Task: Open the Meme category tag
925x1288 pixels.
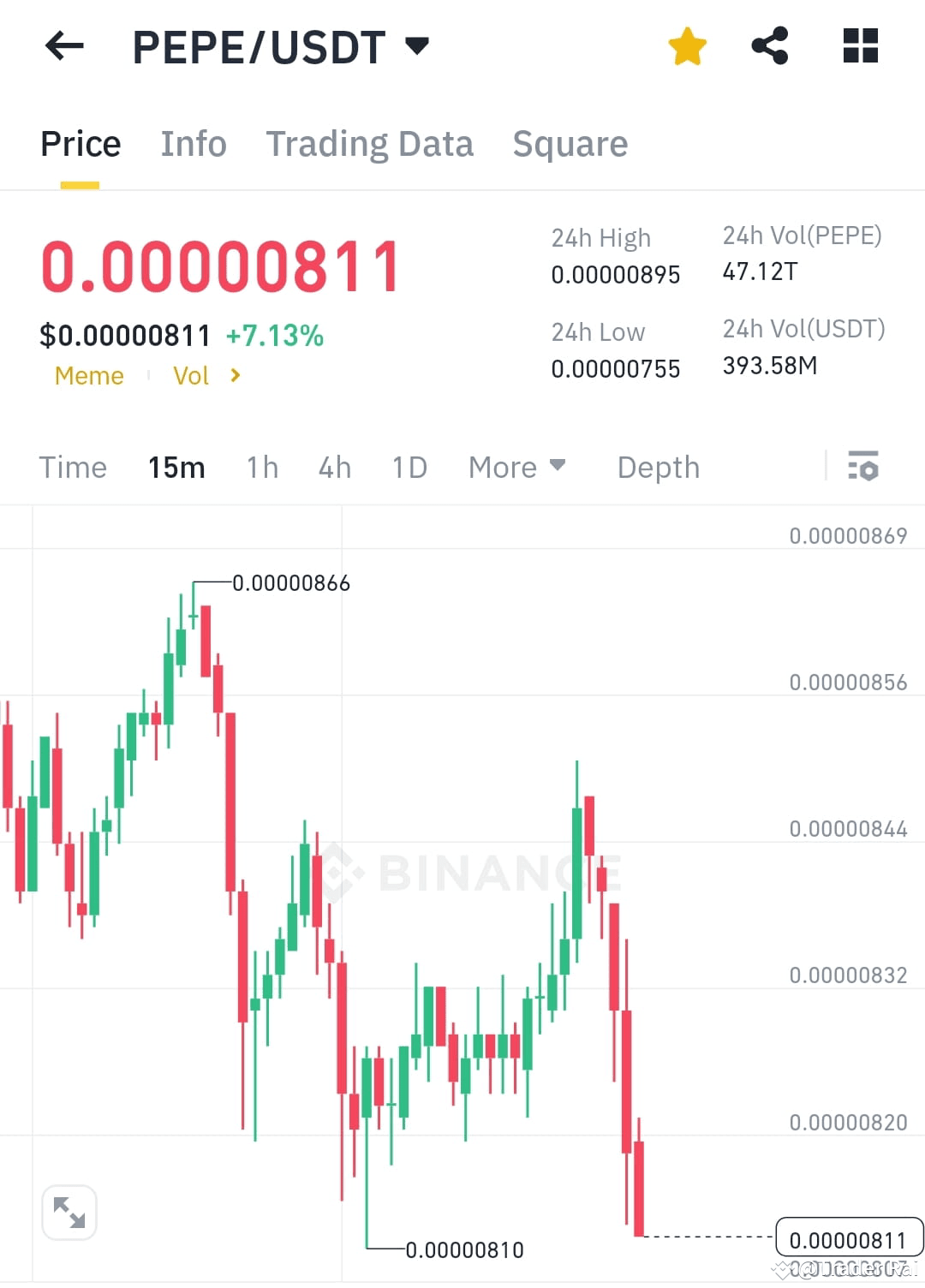Action: 89,376
